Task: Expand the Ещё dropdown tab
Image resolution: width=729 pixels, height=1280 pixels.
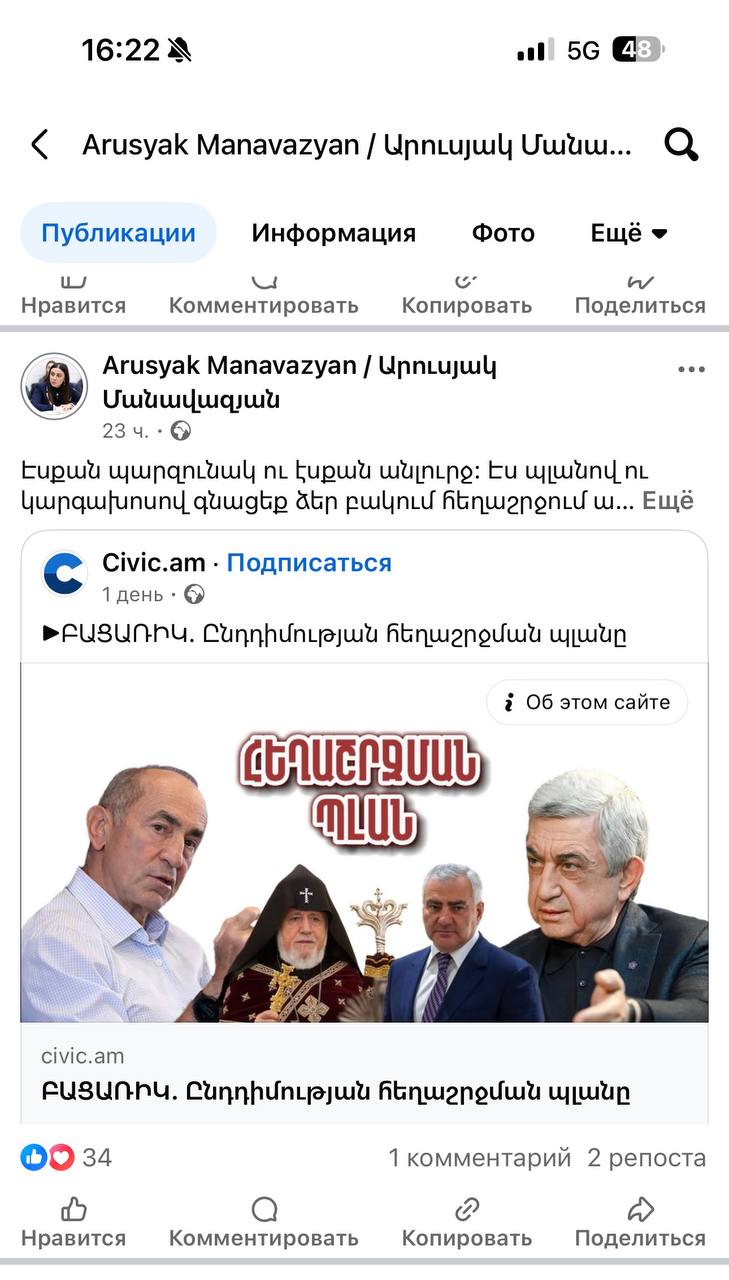Action: coord(629,233)
